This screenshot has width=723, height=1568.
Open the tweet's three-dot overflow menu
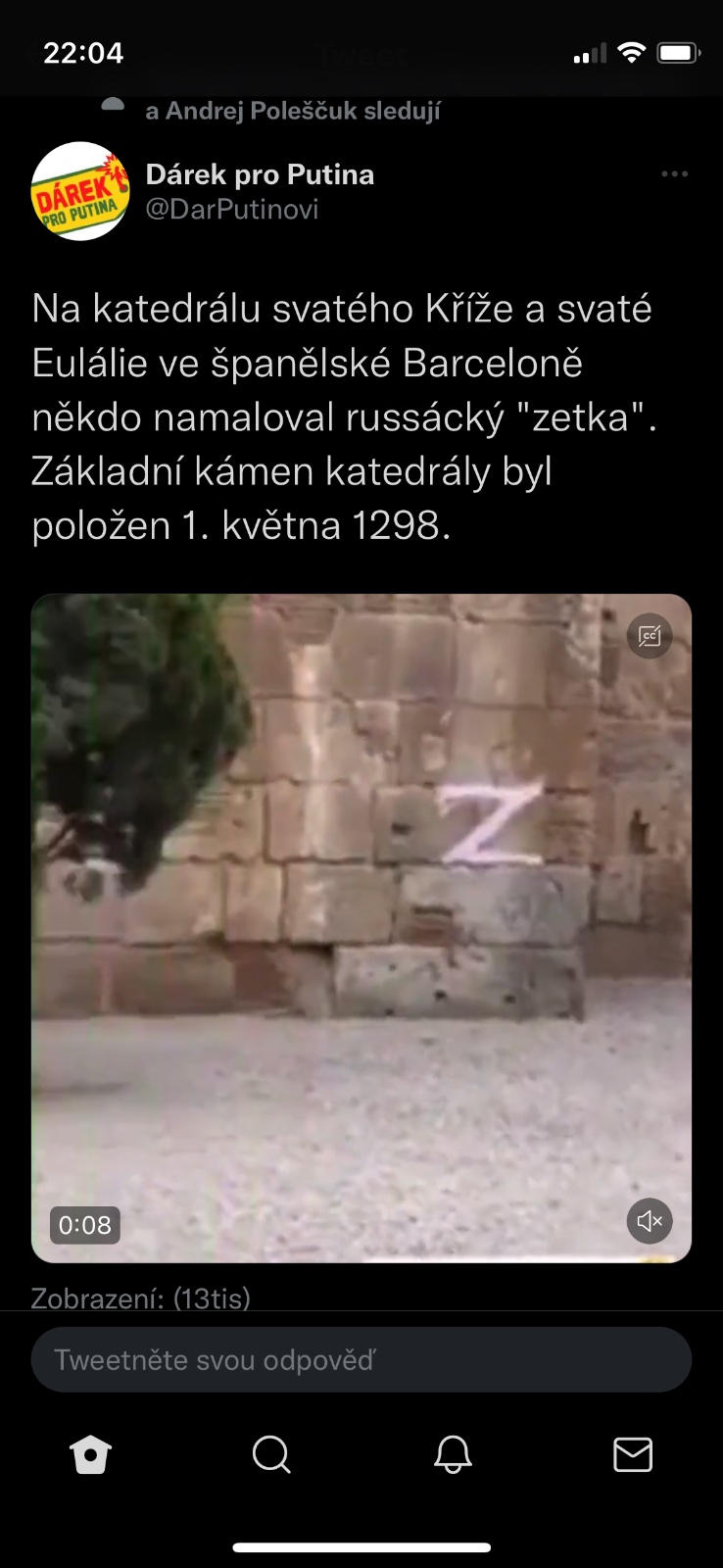[x=674, y=174]
